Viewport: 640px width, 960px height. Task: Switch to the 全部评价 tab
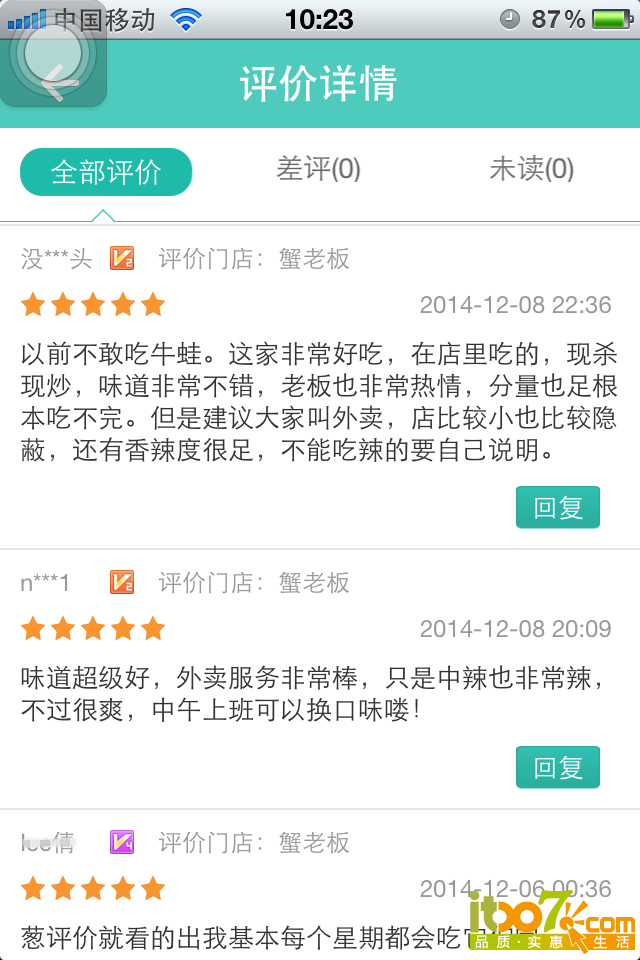(x=106, y=172)
